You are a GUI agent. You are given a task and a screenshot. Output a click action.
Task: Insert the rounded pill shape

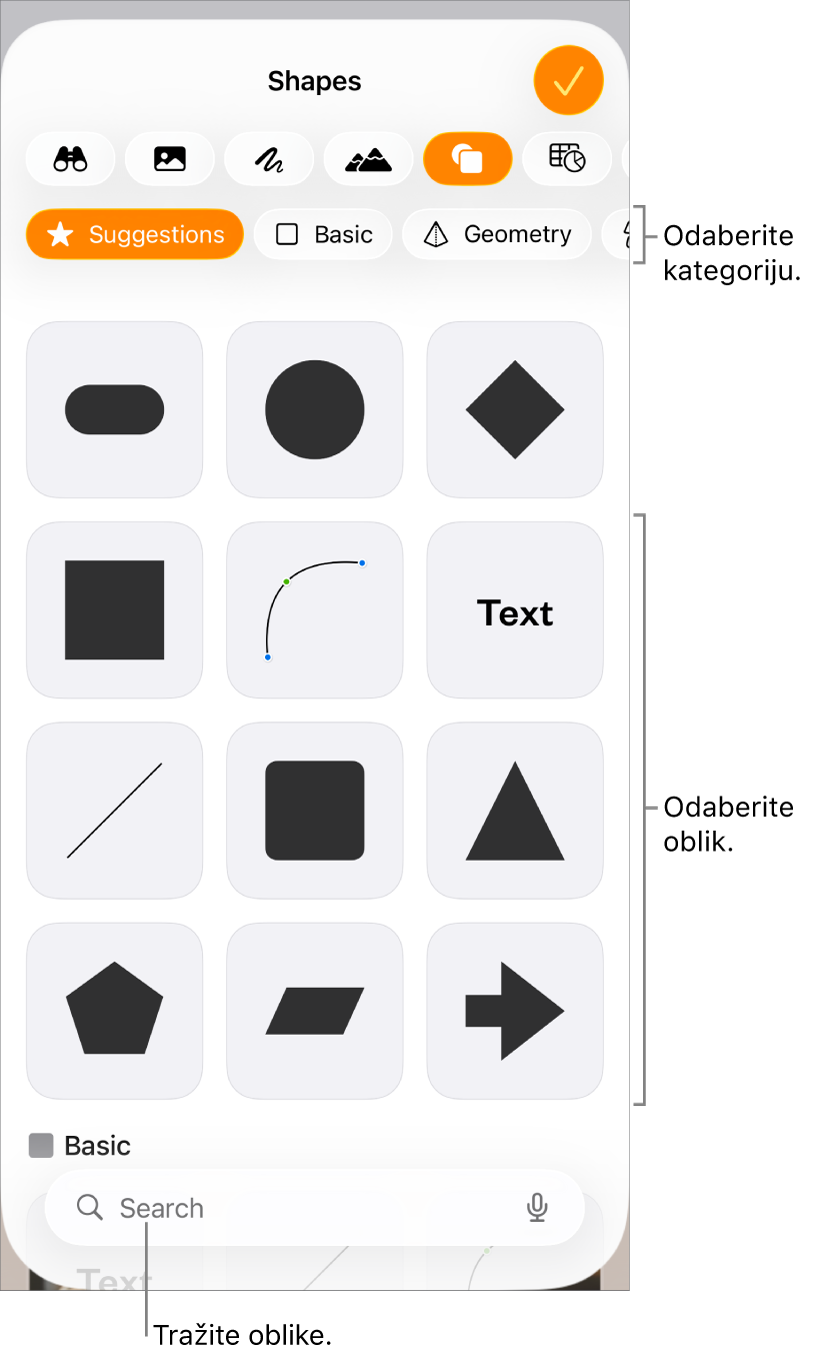[x=114, y=410]
